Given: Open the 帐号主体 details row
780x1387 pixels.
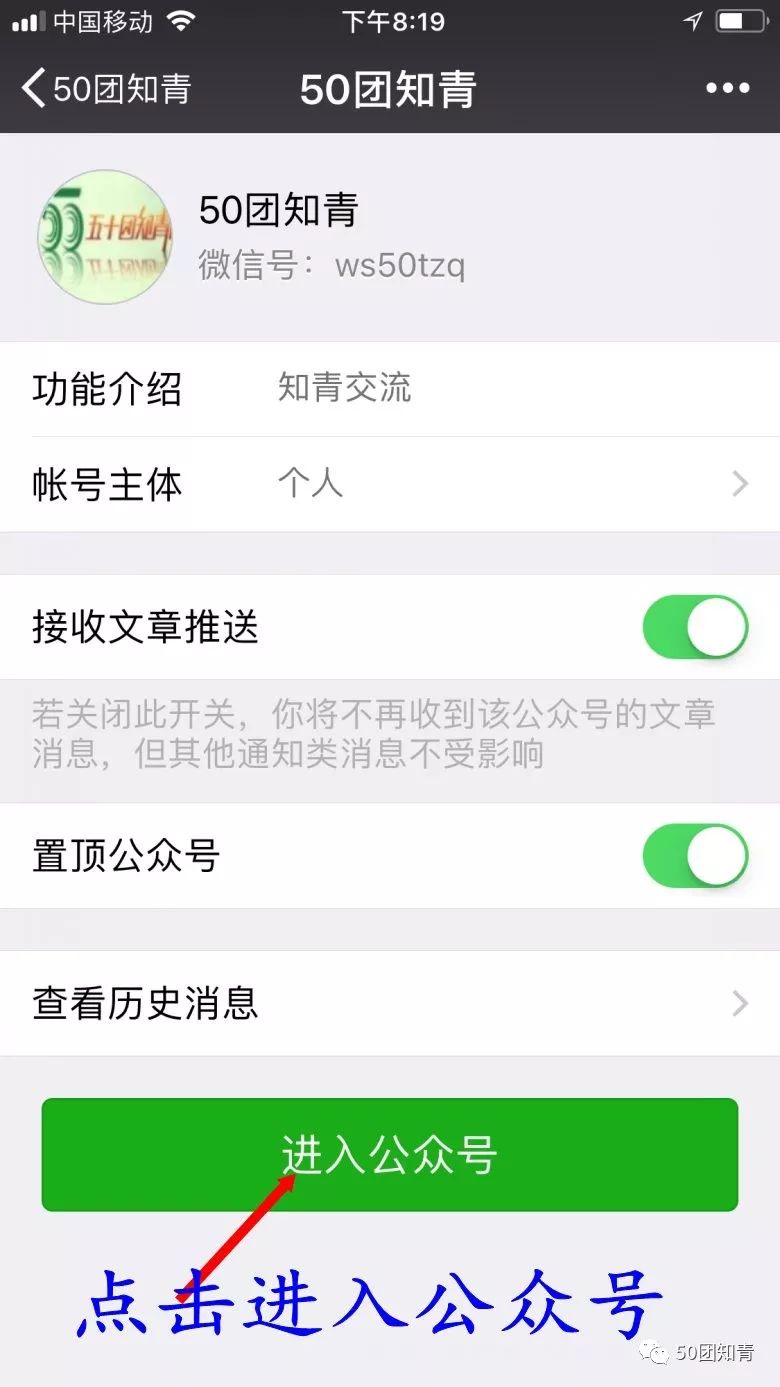Looking at the screenshot, I should pyautogui.click(x=390, y=485).
